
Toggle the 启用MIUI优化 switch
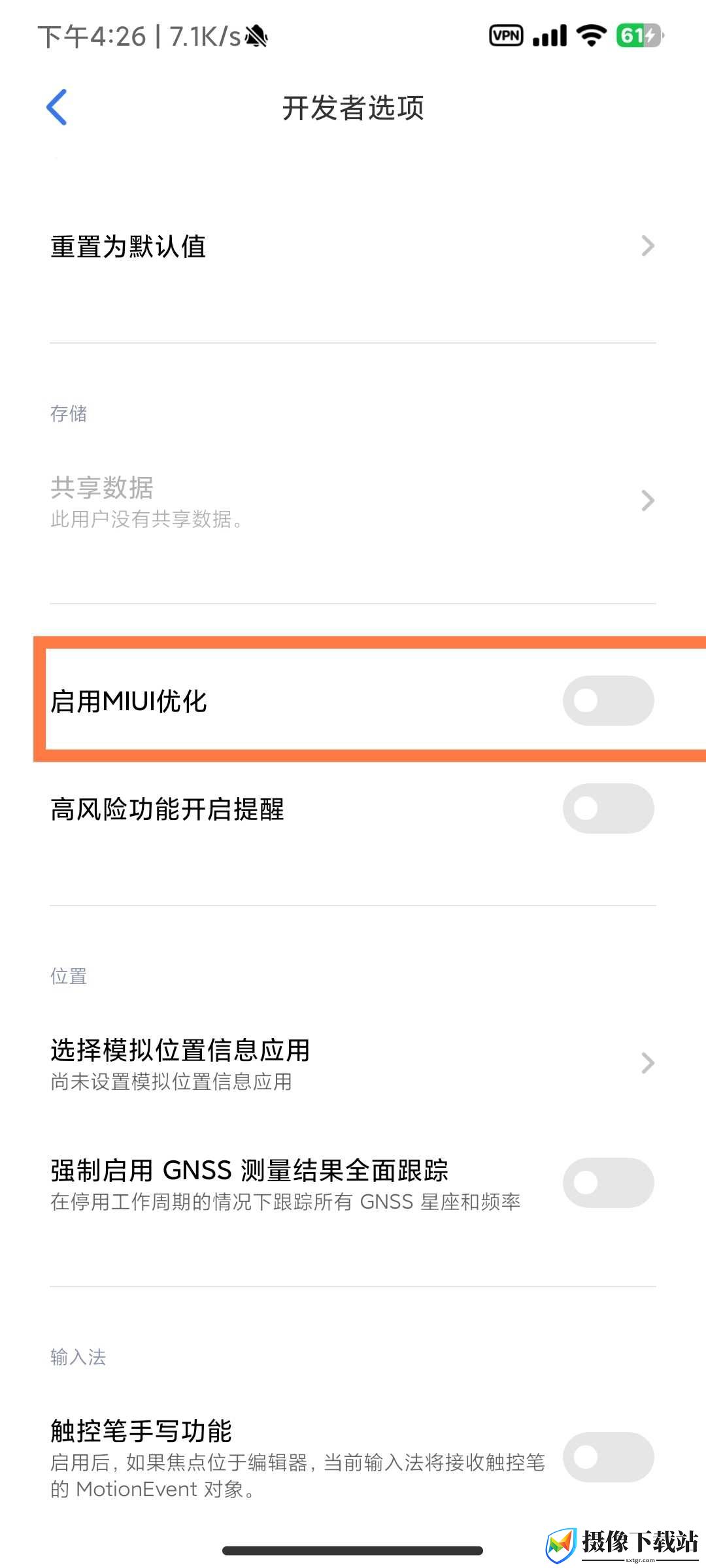[608, 701]
